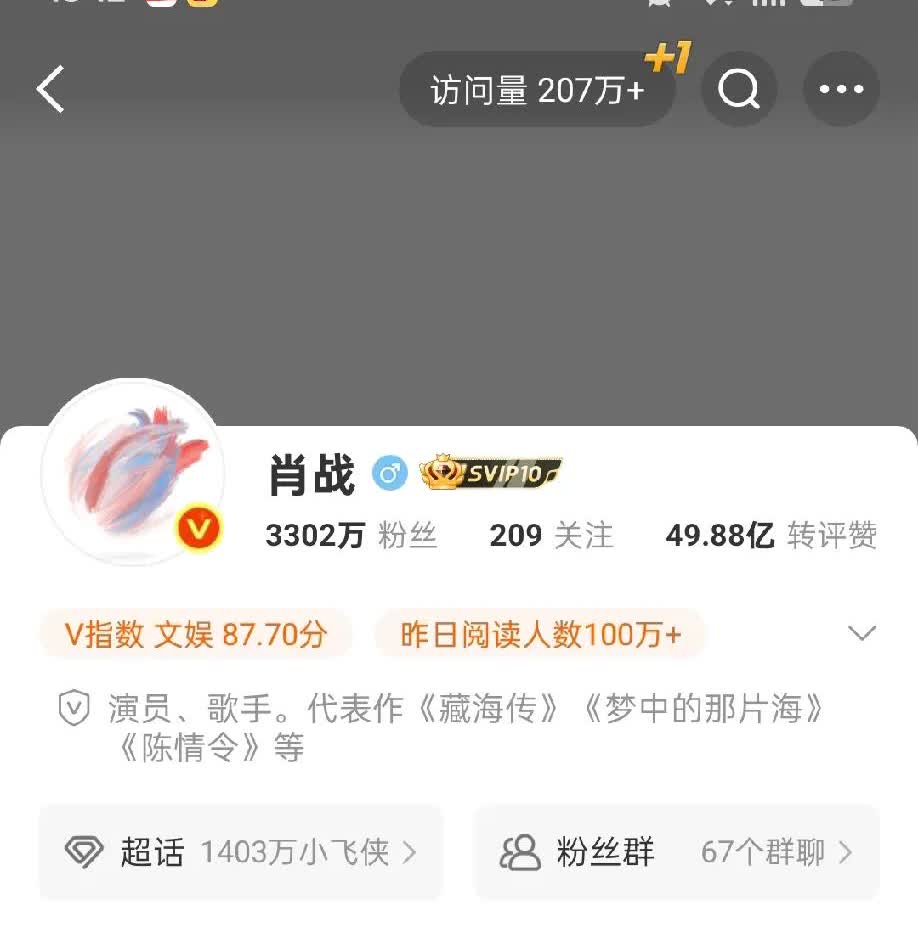Screen dimensions: 918x950
Task: View 肖战's profile avatar
Action: 133,472
